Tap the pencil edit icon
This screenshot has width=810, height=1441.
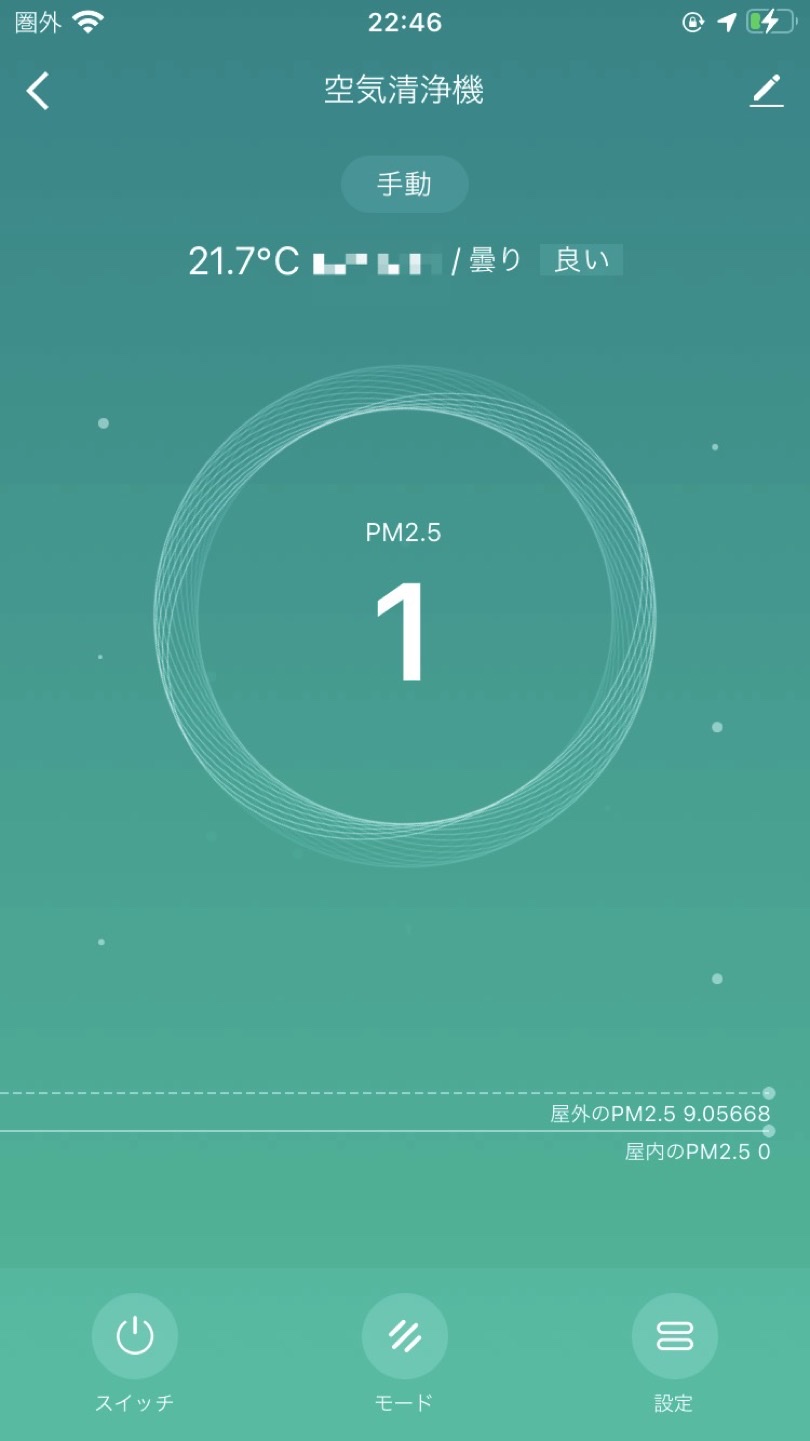coord(766,91)
